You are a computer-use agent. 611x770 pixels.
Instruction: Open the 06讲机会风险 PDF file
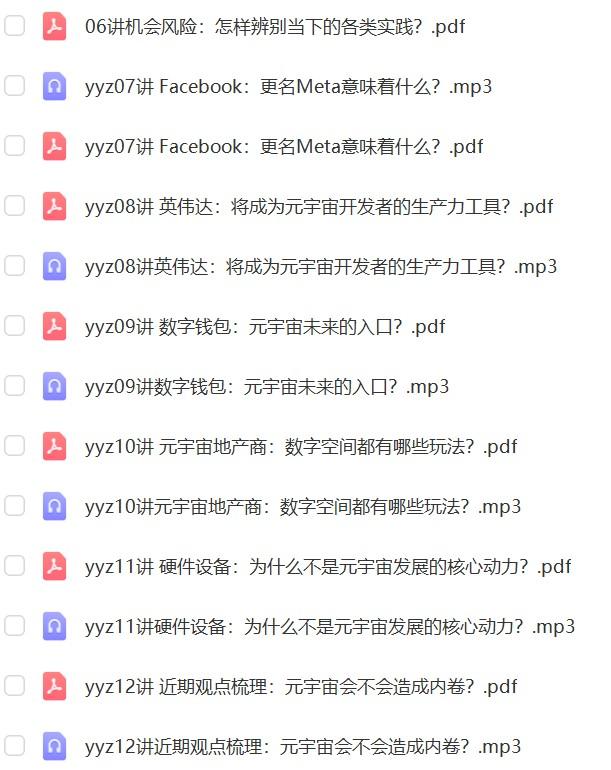[x=275, y=27]
